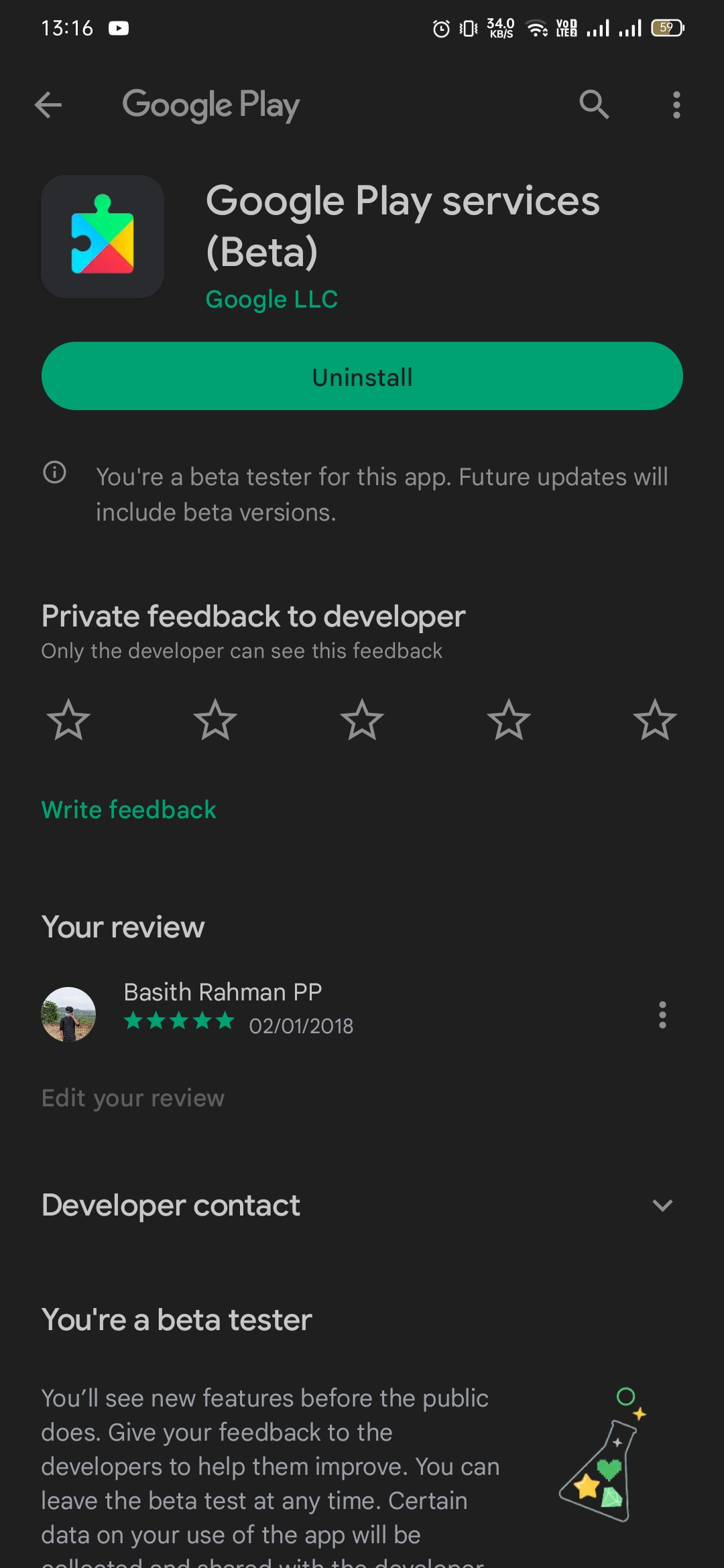Open options menu on your review
This screenshot has height=1568, width=724.
[662, 1015]
